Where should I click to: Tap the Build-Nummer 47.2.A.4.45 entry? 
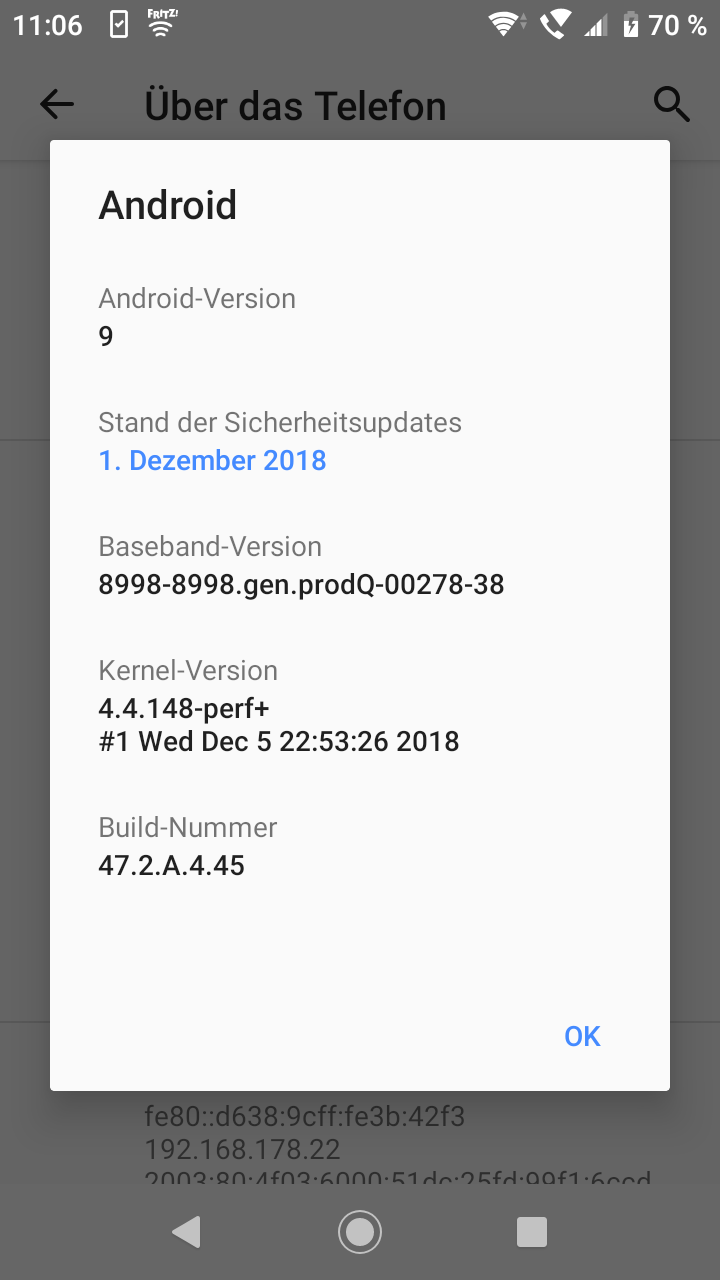click(x=187, y=846)
